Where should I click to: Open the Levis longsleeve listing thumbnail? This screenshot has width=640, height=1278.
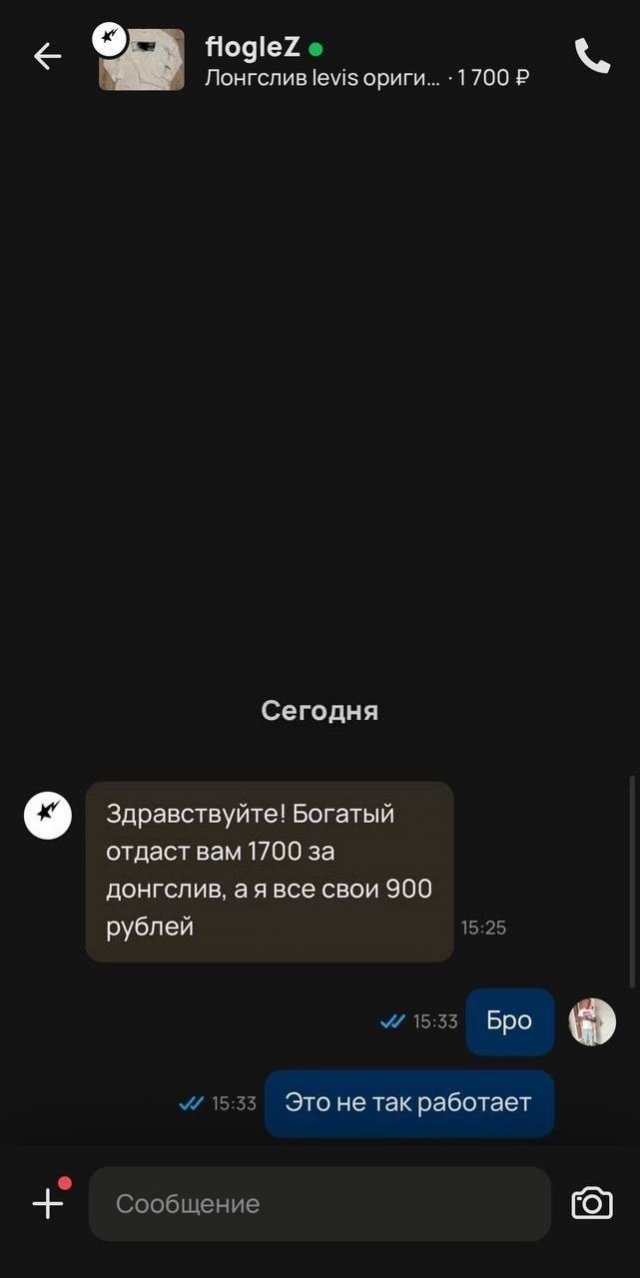pos(142,60)
